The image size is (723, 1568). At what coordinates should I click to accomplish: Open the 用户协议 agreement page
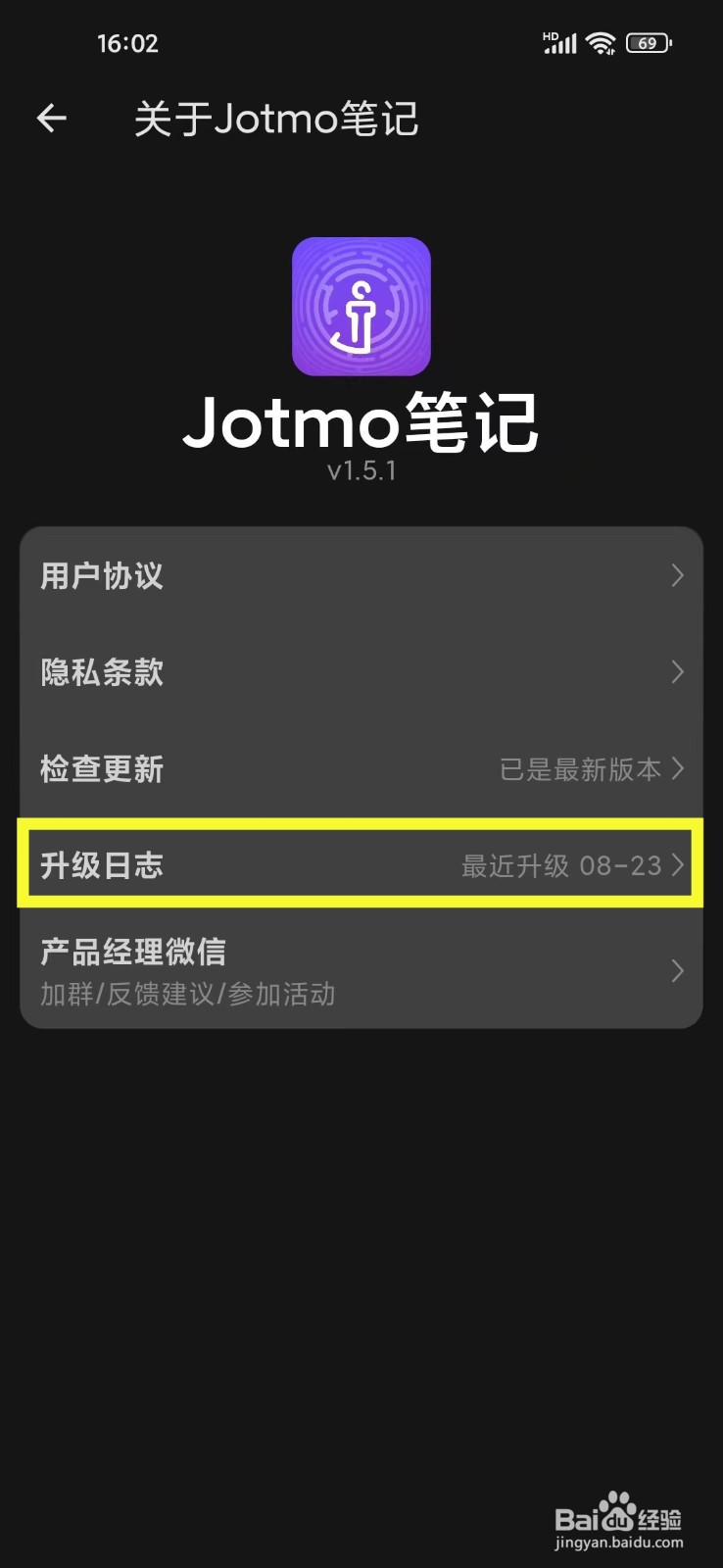coord(101,576)
